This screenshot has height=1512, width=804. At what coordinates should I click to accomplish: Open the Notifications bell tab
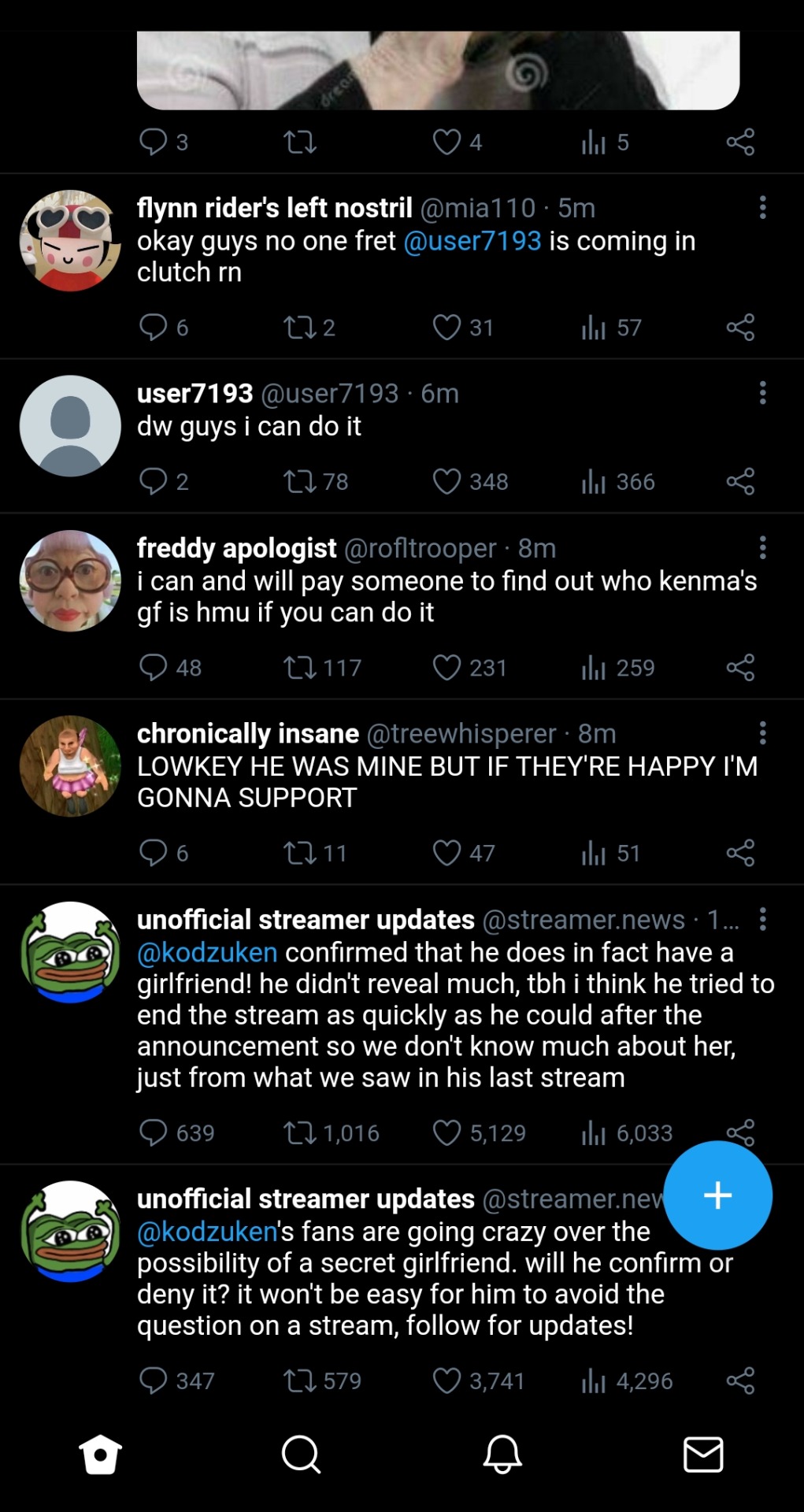502,1454
